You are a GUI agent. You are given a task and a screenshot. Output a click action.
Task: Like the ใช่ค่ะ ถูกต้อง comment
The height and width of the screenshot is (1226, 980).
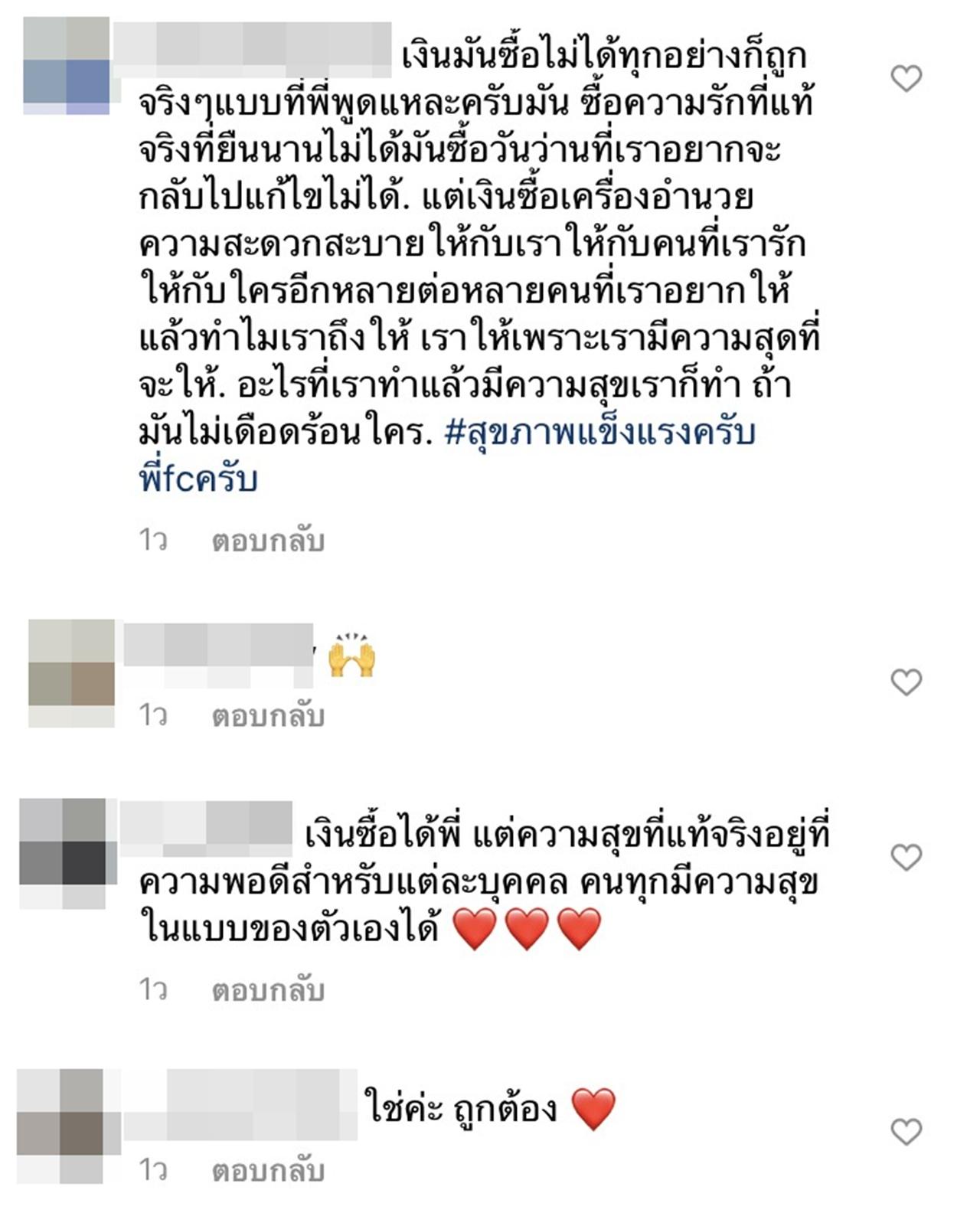point(906,1131)
